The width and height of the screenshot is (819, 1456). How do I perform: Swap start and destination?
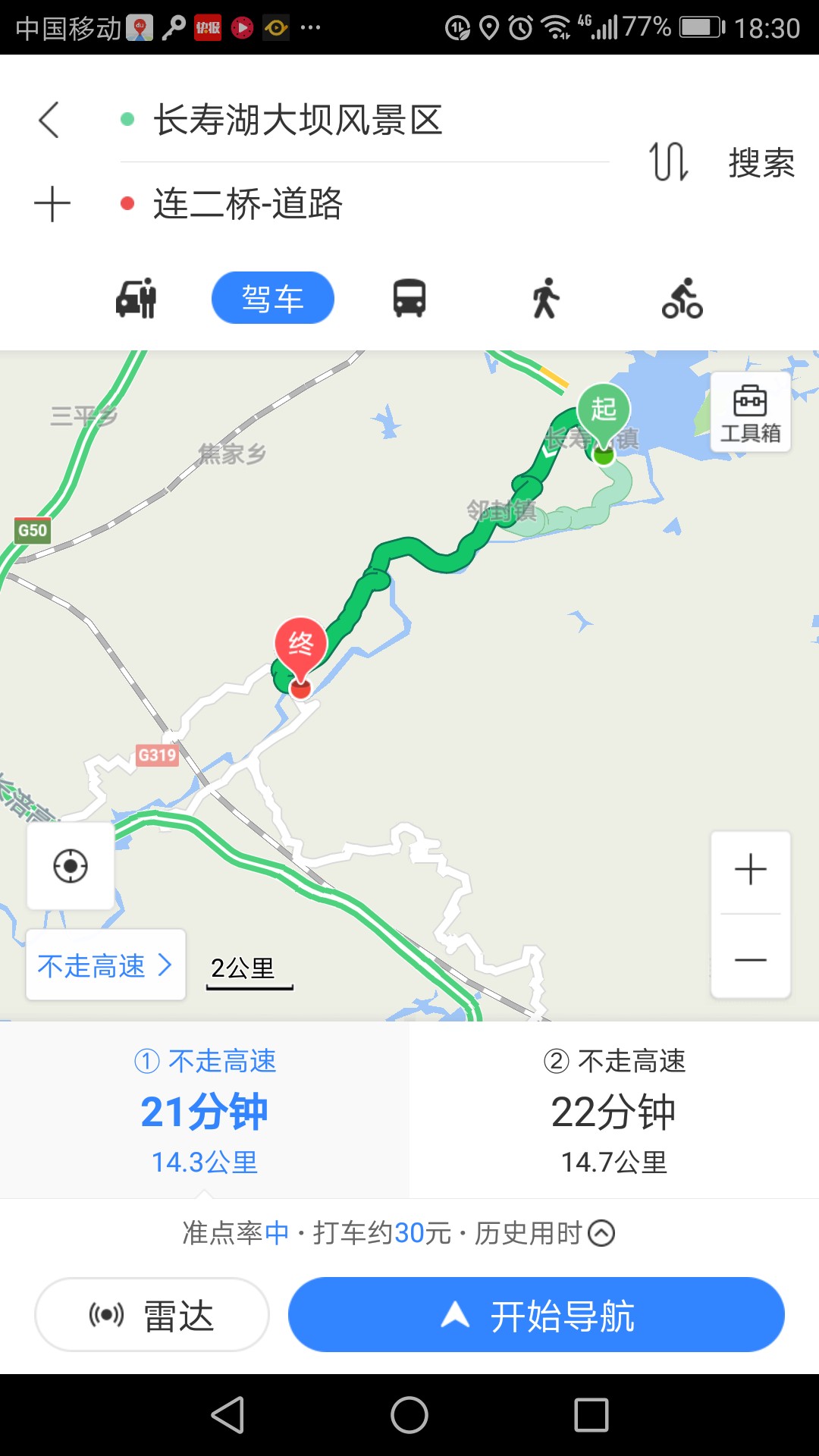669,162
